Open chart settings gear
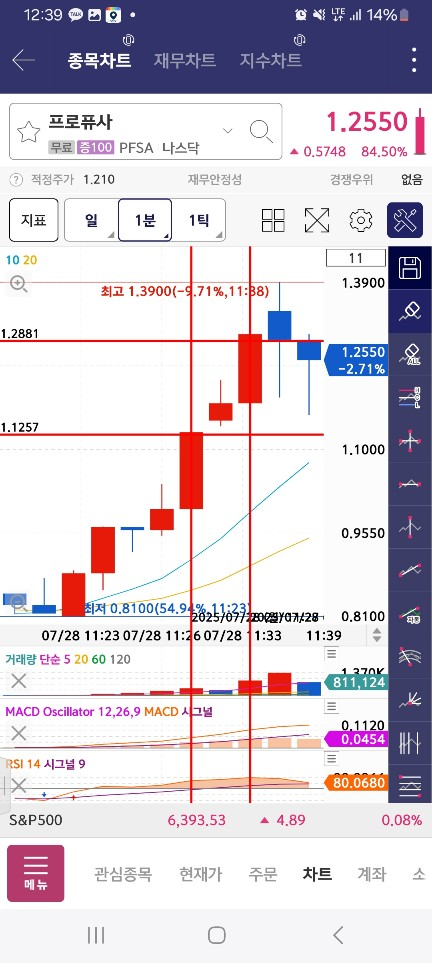Image resolution: width=432 pixels, height=963 pixels. [361, 220]
